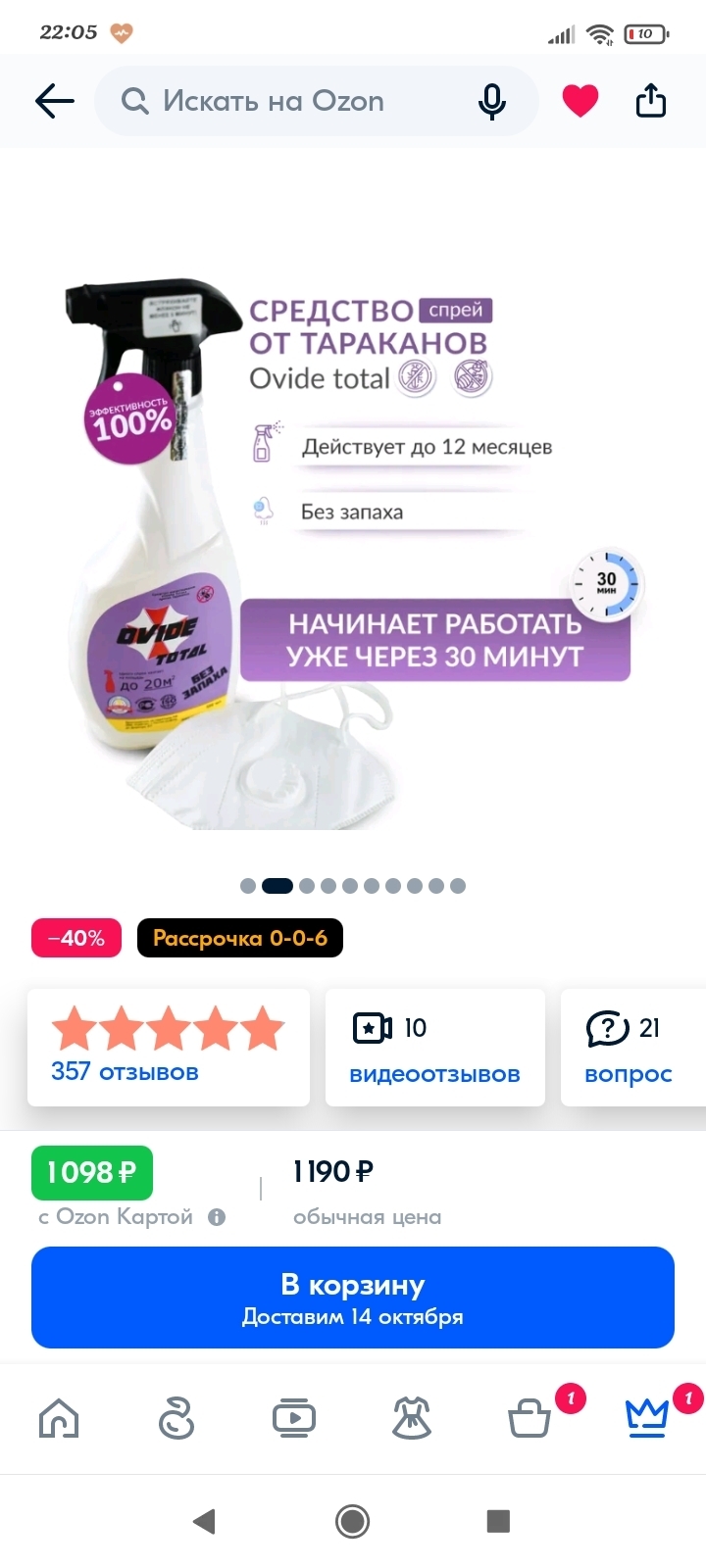
Task: Start voice search with the microphone
Action: (492, 101)
